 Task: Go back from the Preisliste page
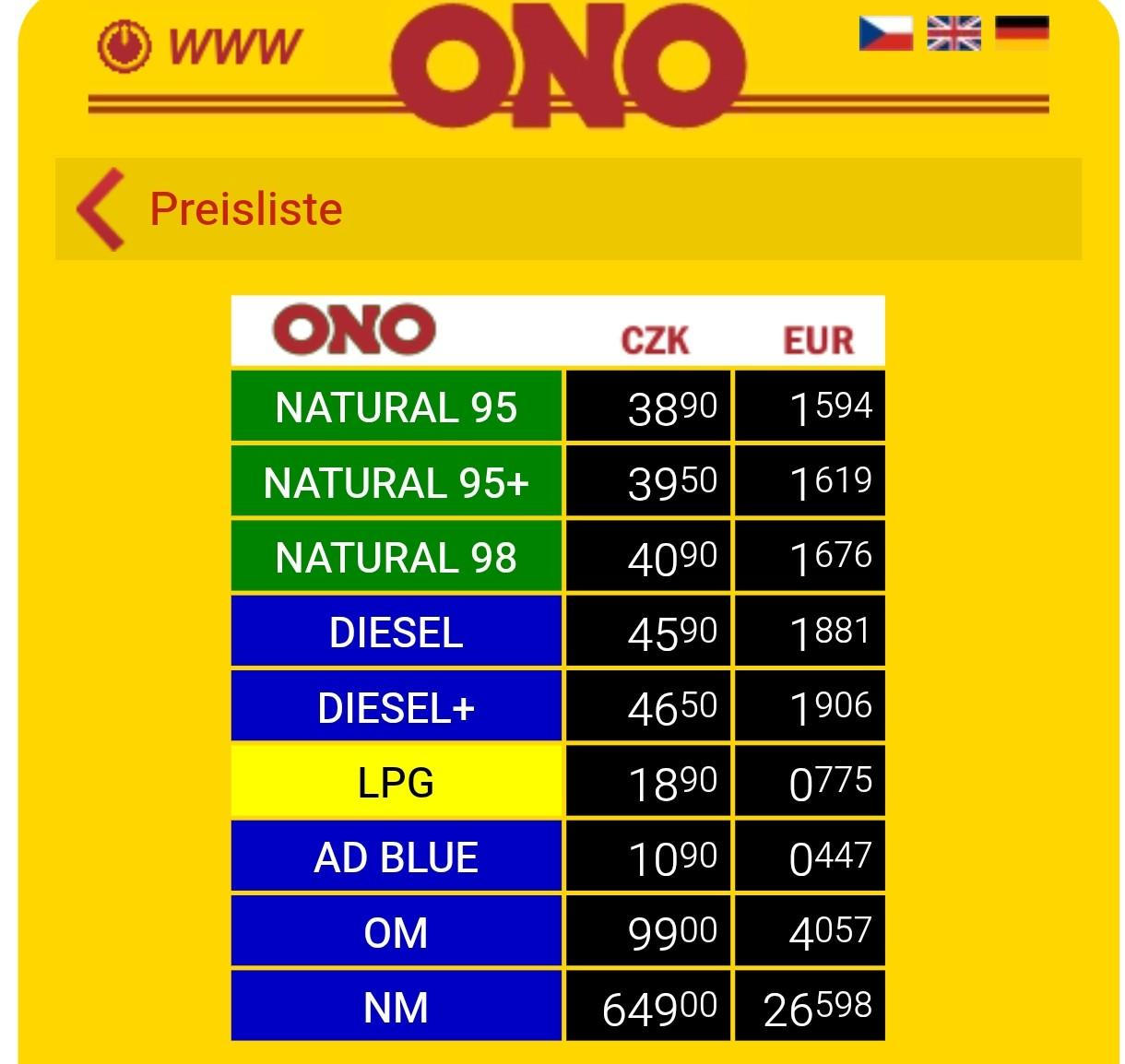(100, 209)
